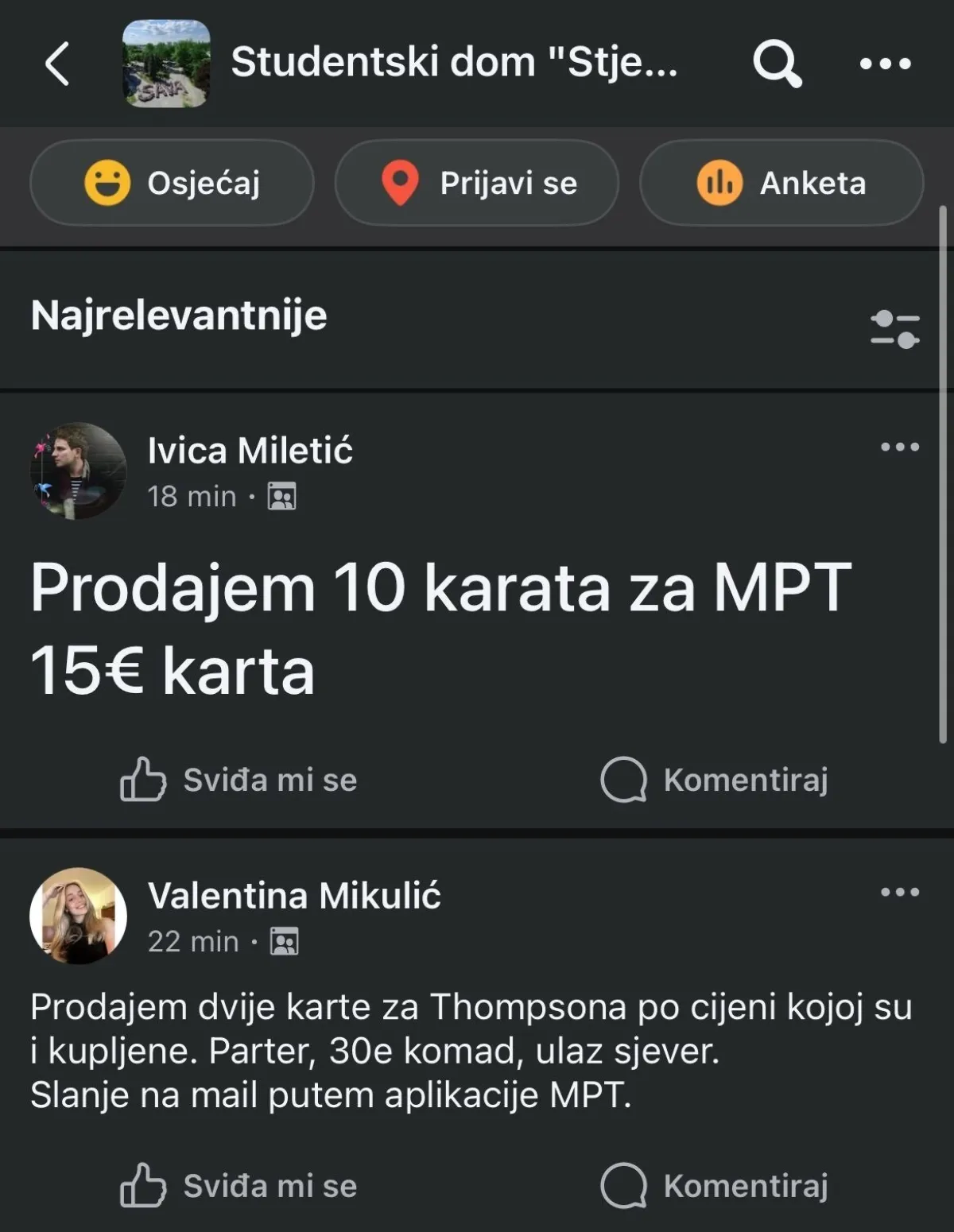Image resolution: width=954 pixels, height=1232 pixels.
Task: Tap the red Prijavi se location pin icon
Action: [402, 182]
